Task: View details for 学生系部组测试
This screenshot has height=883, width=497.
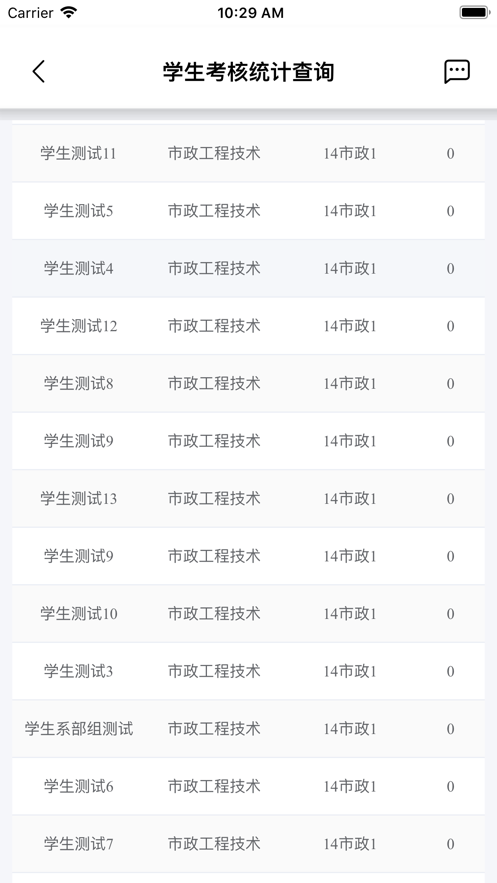Action: tap(248, 729)
